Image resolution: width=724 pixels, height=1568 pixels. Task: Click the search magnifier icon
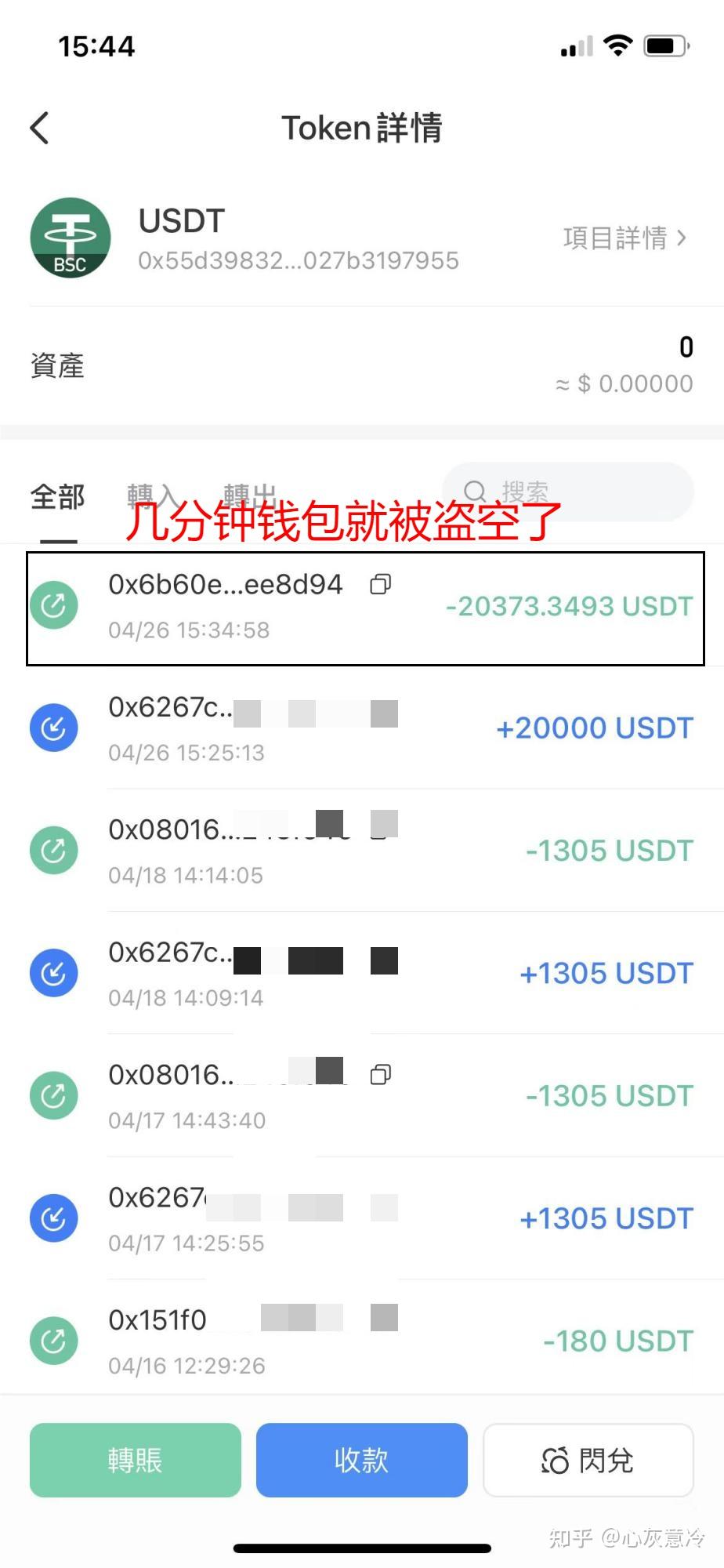point(475,492)
